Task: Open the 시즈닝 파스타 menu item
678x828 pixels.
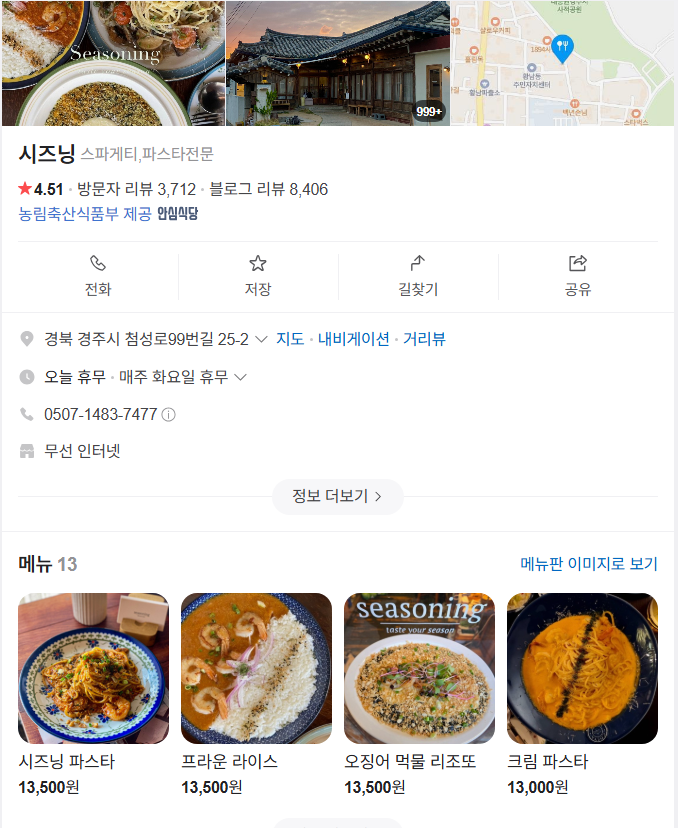Action: 93,668
